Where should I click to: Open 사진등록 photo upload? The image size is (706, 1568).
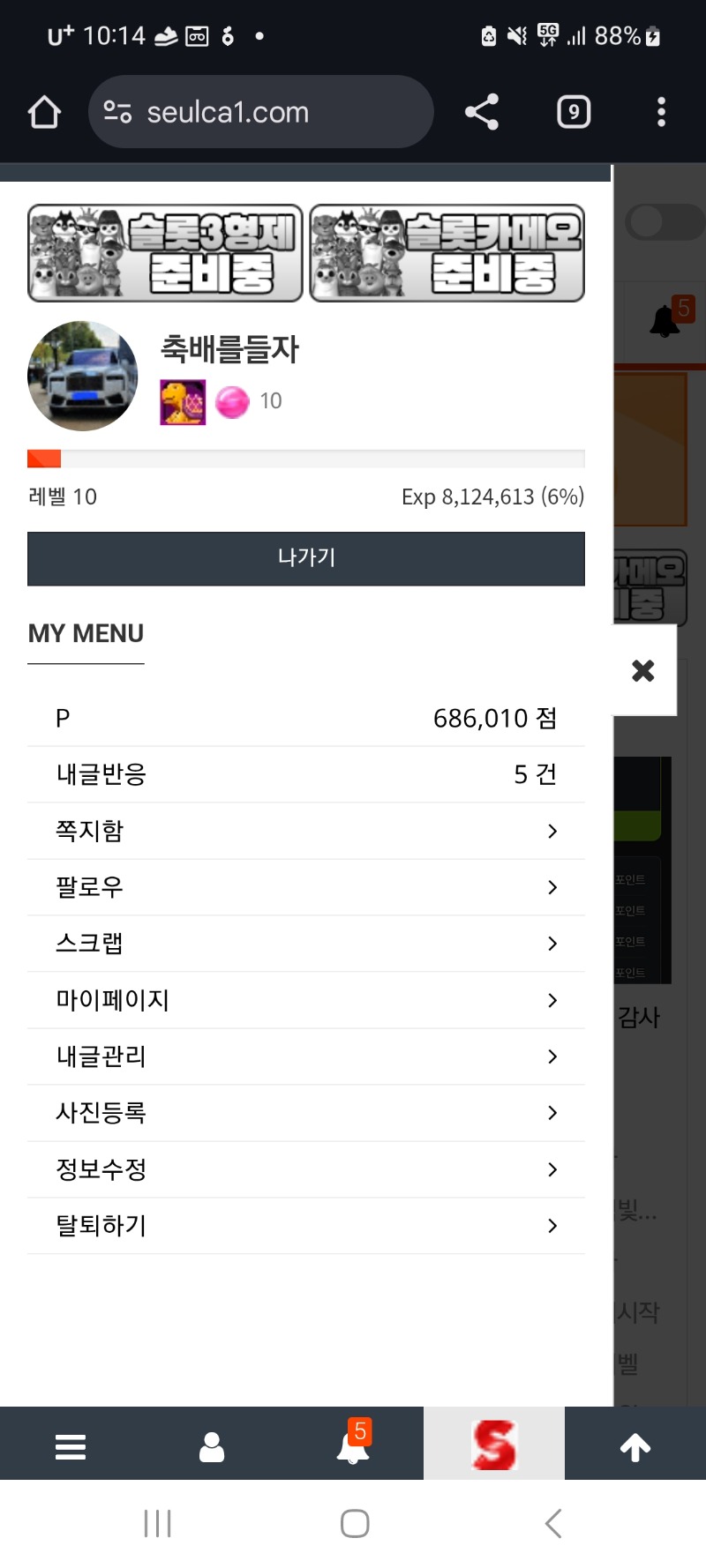(306, 1113)
